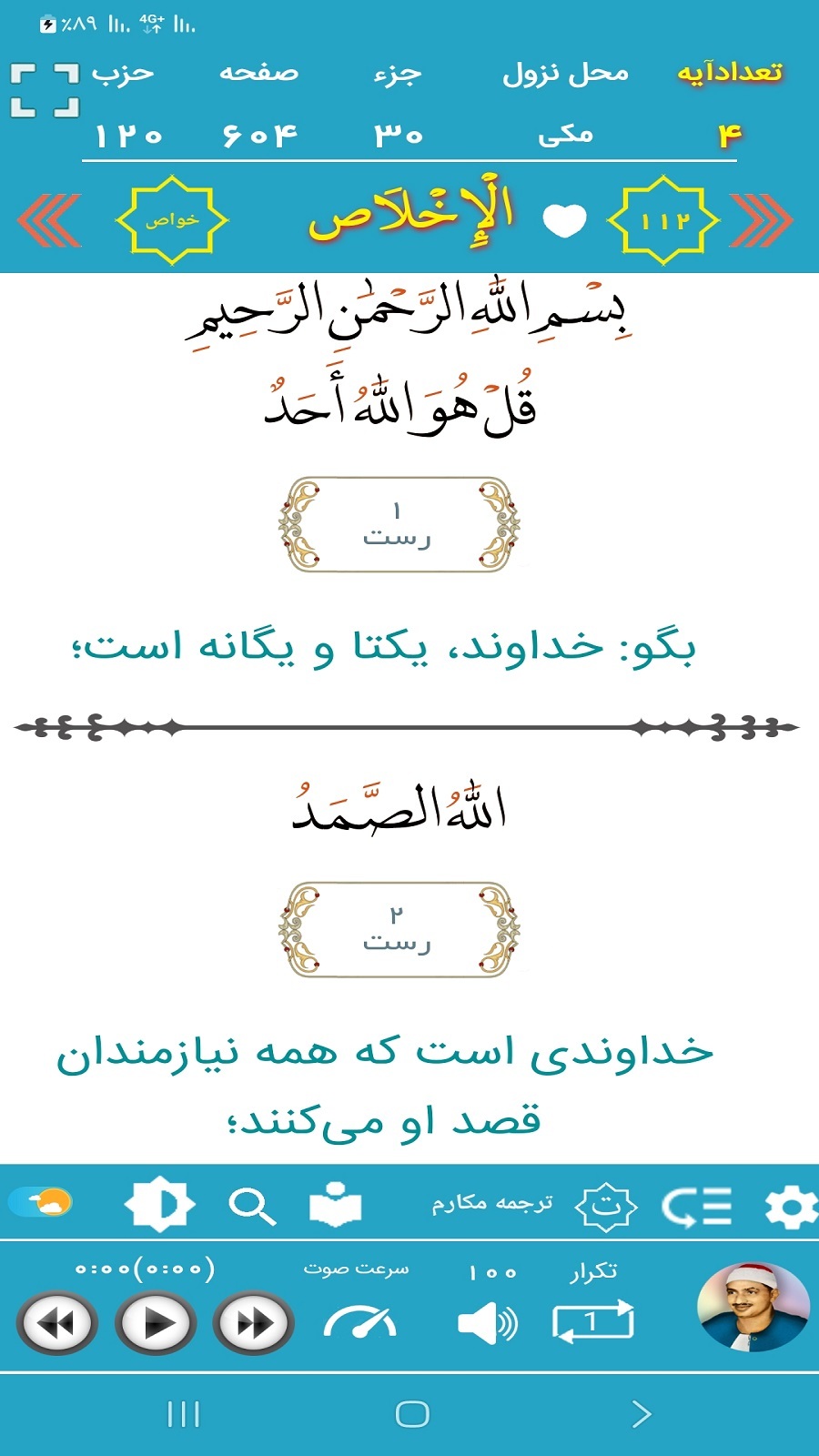The image size is (819, 1456).
Task: Open the verse 1 frame labeled رست
Action: pos(399,525)
